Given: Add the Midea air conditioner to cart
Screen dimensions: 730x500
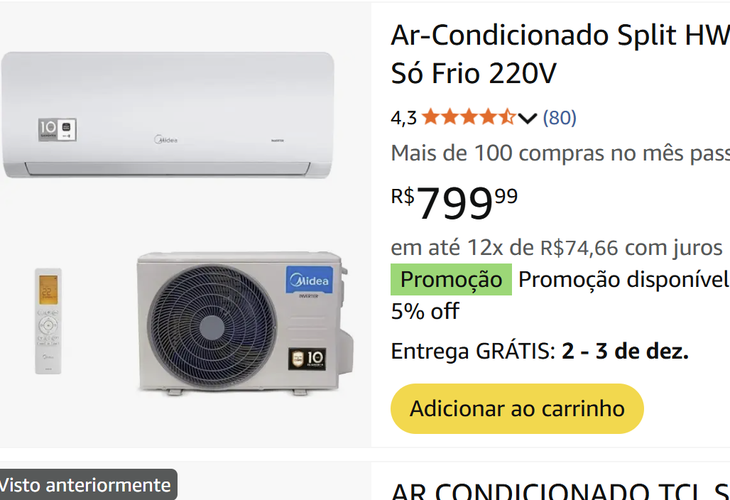Looking at the screenshot, I should [516, 408].
